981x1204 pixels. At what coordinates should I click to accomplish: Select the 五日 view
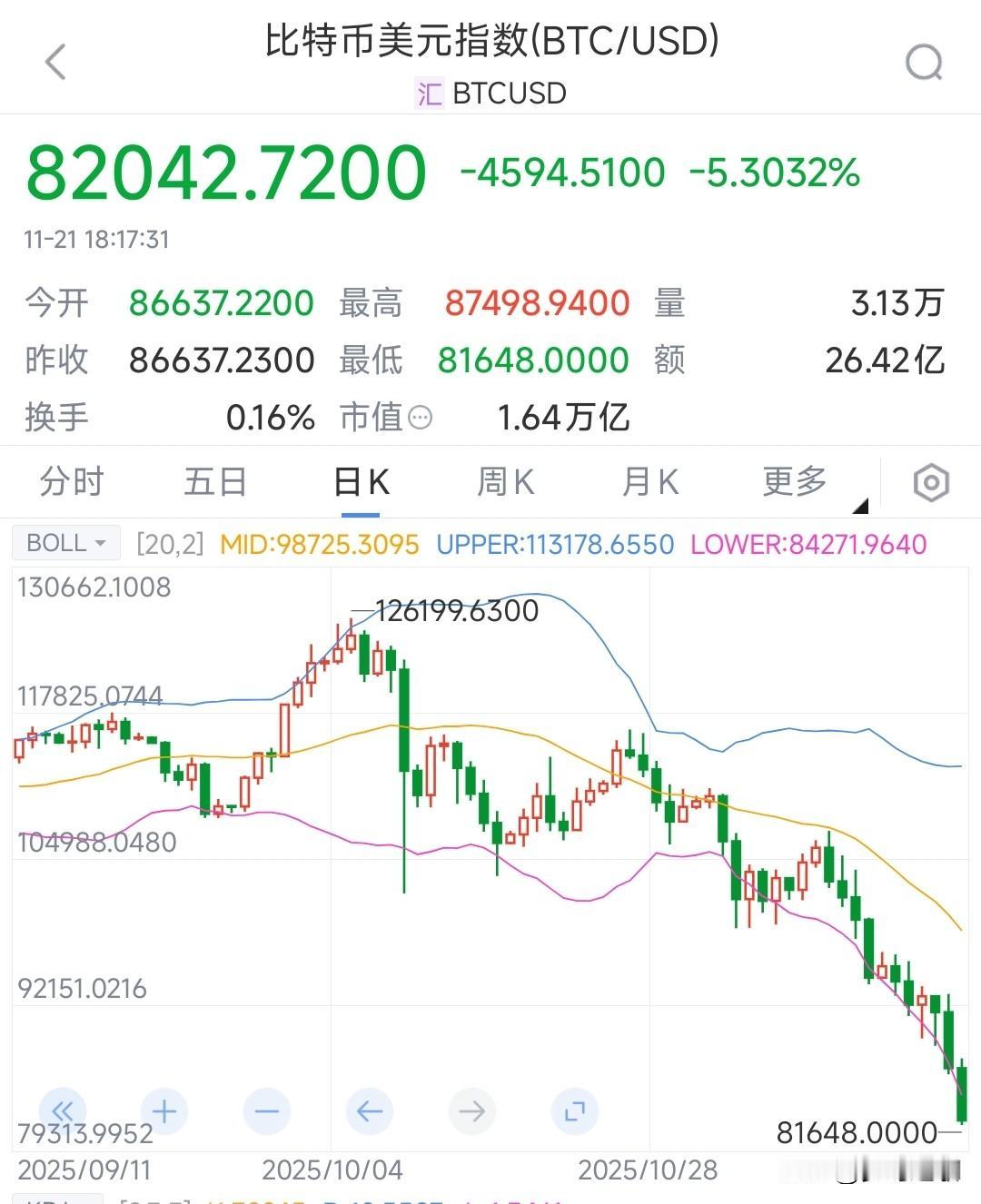[214, 482]
